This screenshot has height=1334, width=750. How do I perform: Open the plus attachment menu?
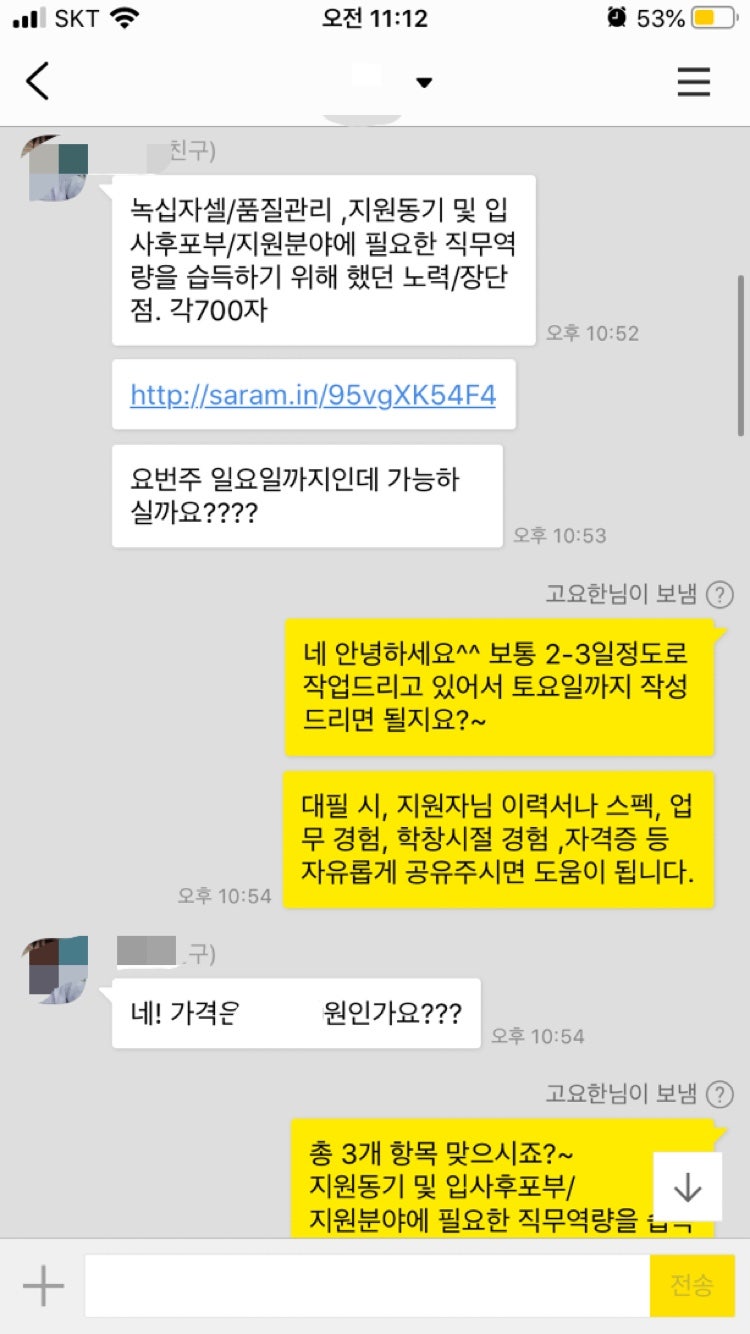[x=43, y=1286]
